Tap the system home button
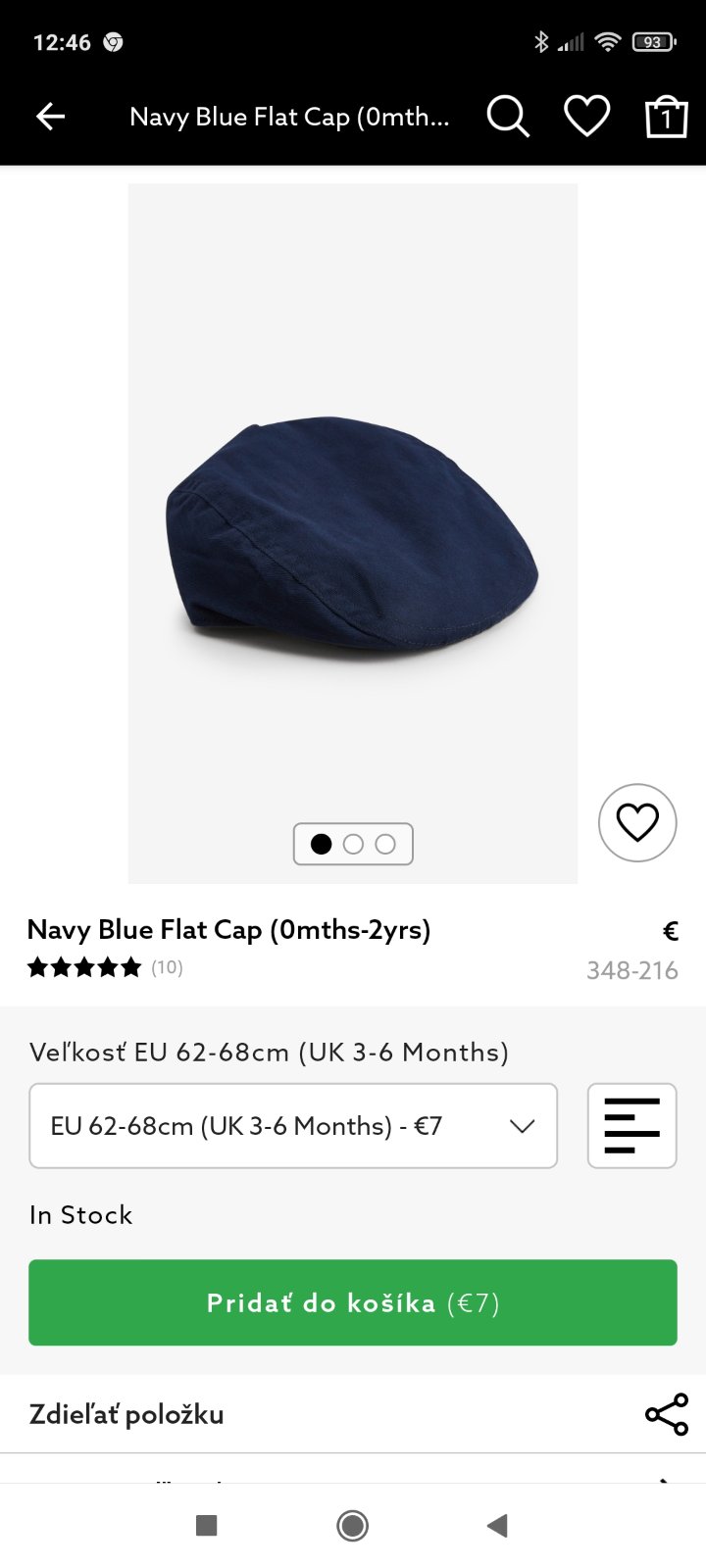706x1568 pixels. coord(353,1525)
